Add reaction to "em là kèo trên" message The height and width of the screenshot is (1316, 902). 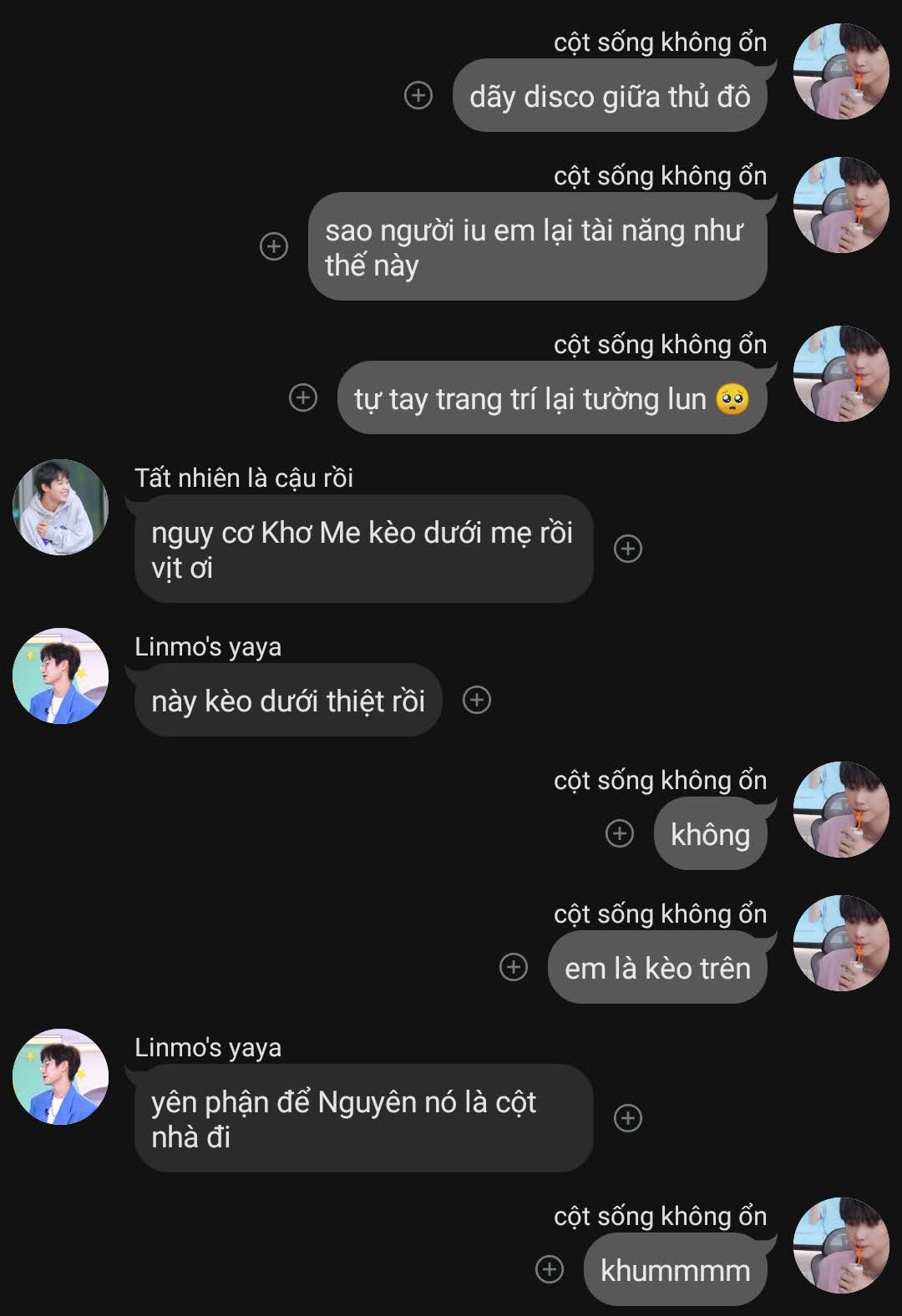point(514,967)
